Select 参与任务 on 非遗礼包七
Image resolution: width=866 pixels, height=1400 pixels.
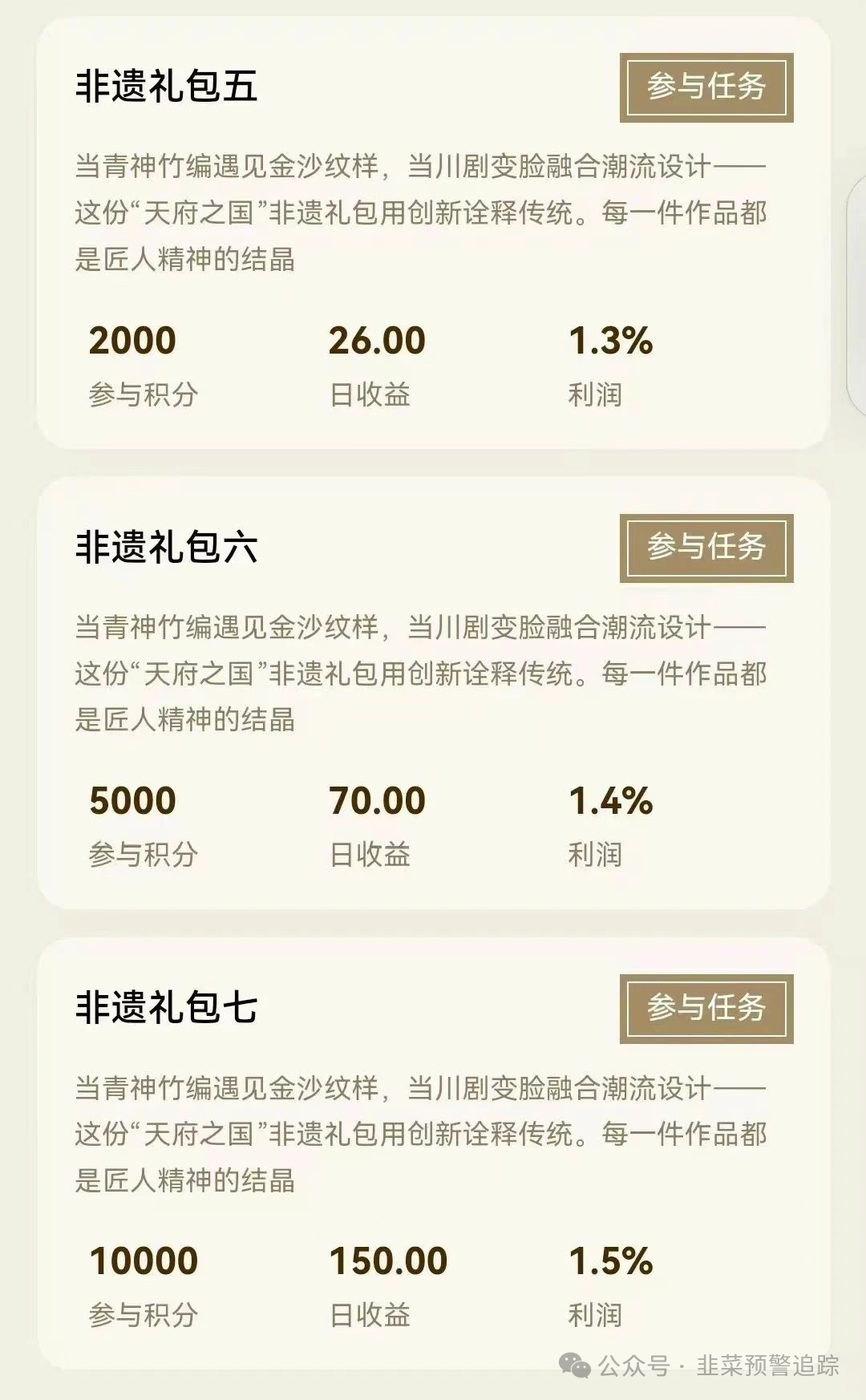[706, 1008]
